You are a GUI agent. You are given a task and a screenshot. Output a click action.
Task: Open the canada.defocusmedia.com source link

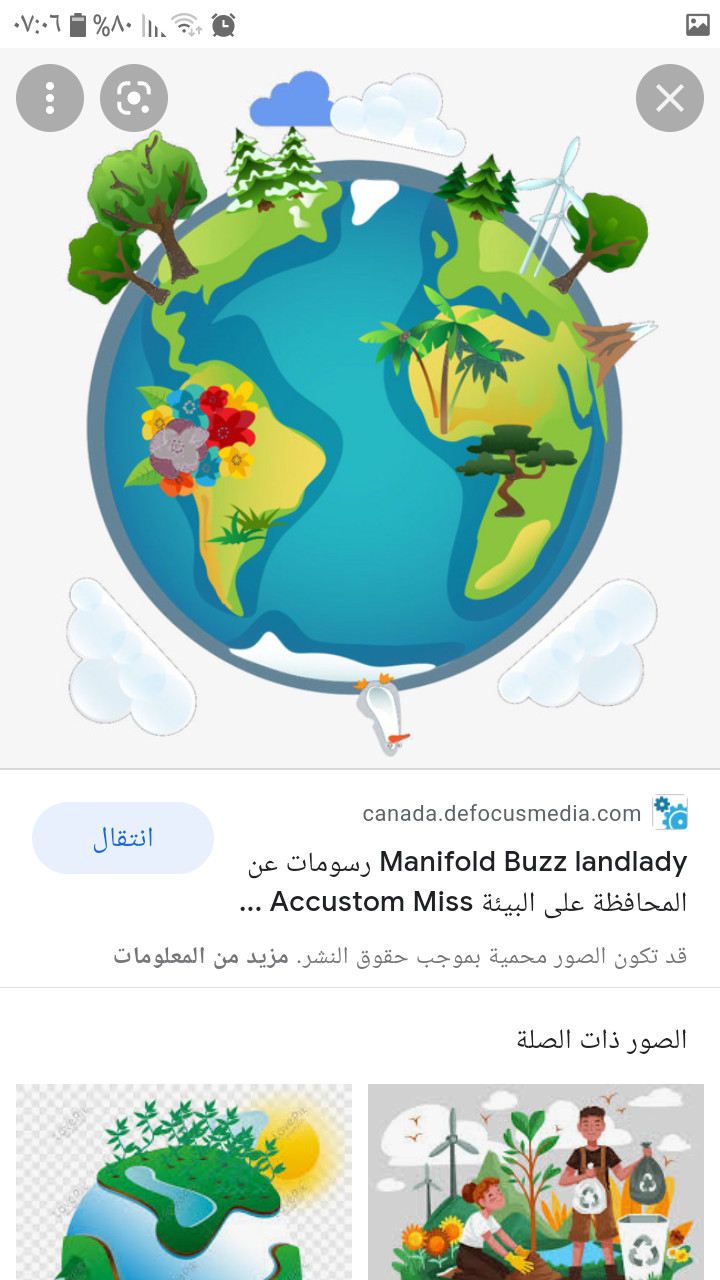tap(502, 813)
